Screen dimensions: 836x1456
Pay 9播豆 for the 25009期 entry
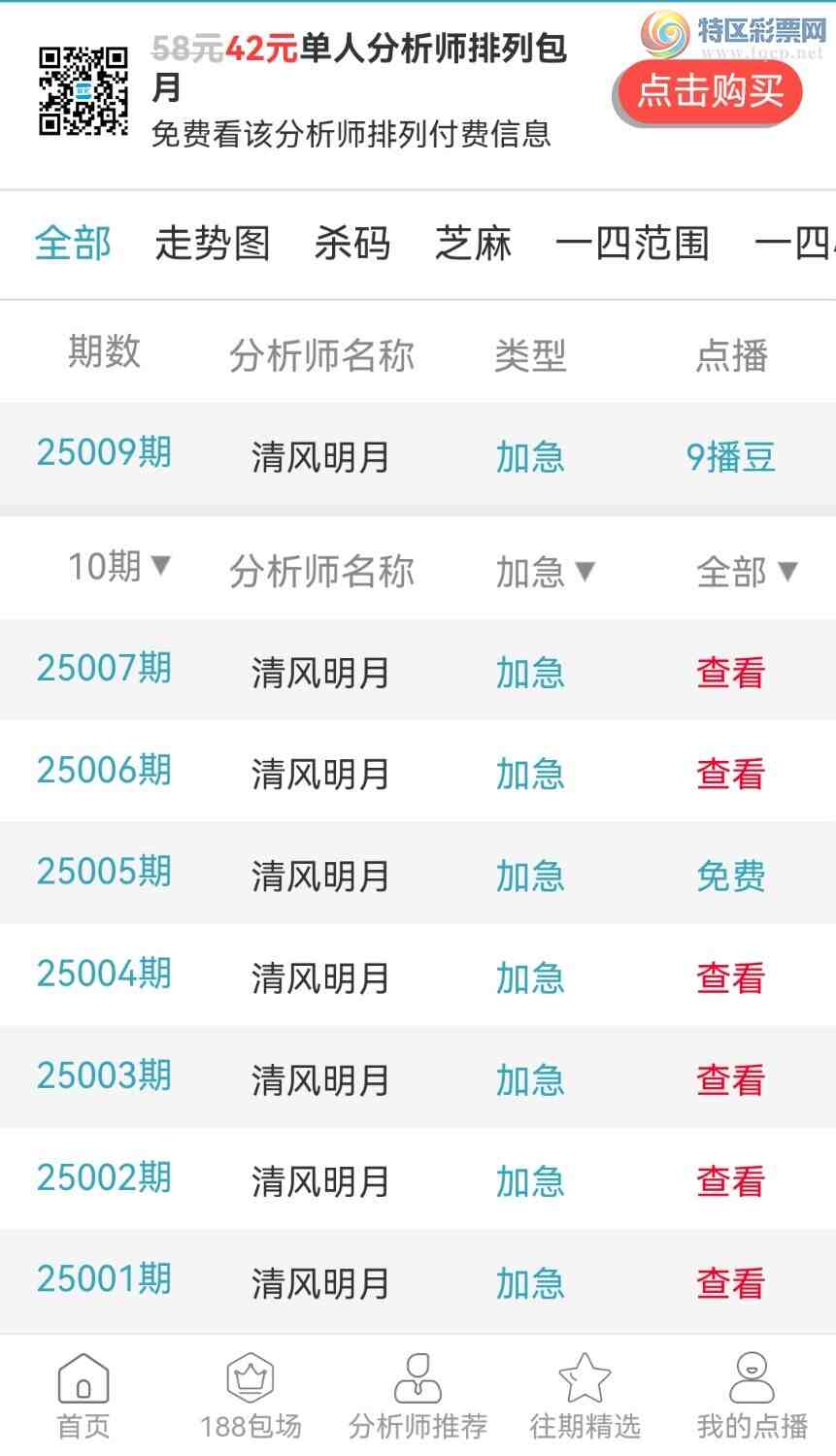pos(730,456)
